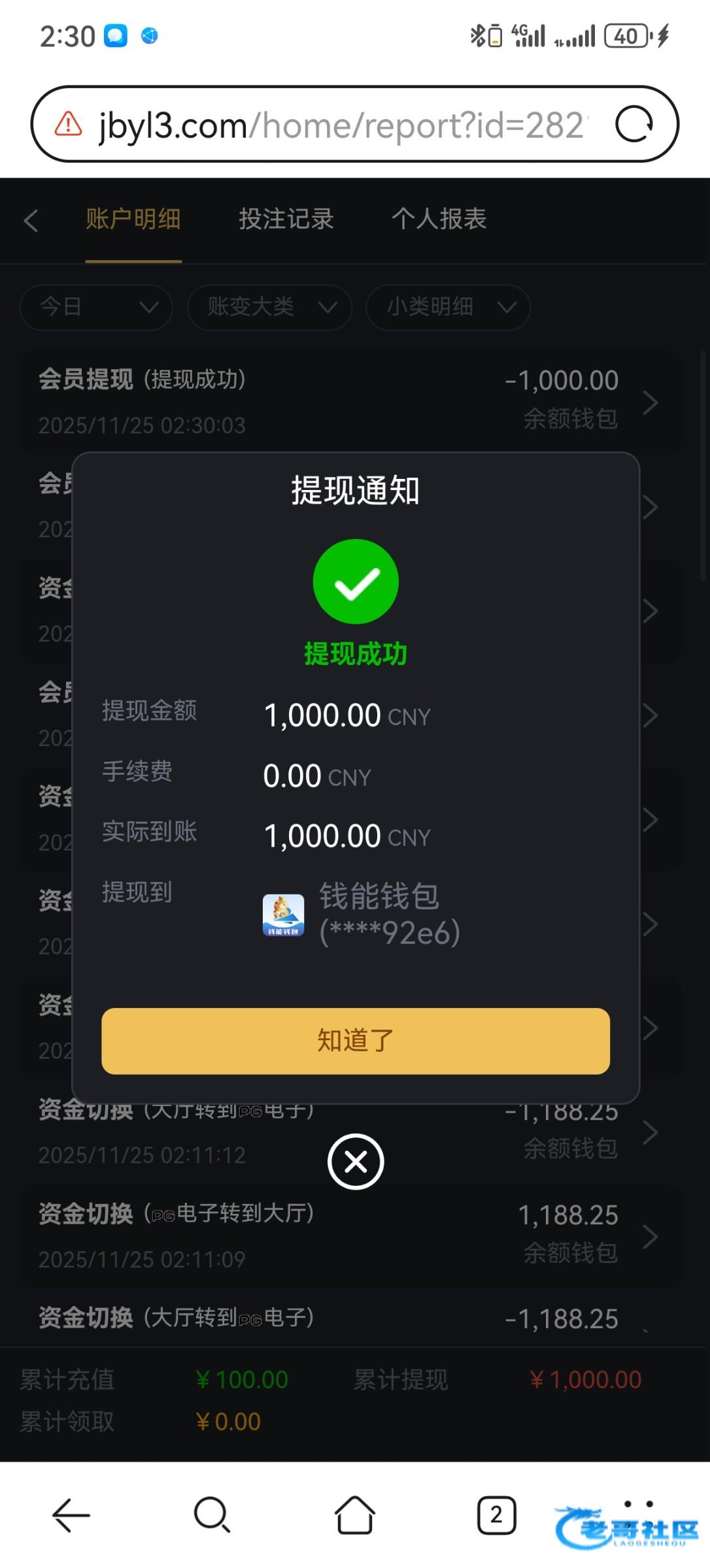Open the browser tab switcher

point(496,1515)
